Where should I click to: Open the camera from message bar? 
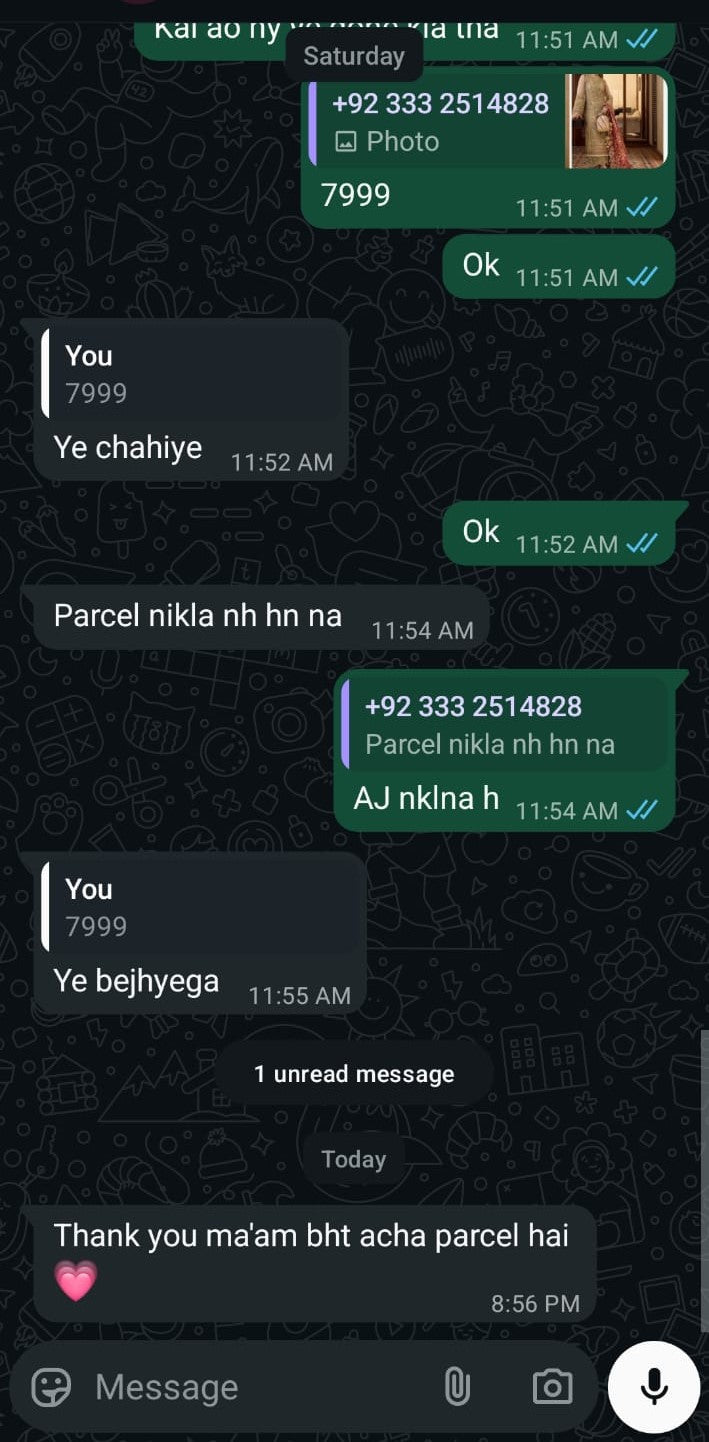coord(552,1387)
